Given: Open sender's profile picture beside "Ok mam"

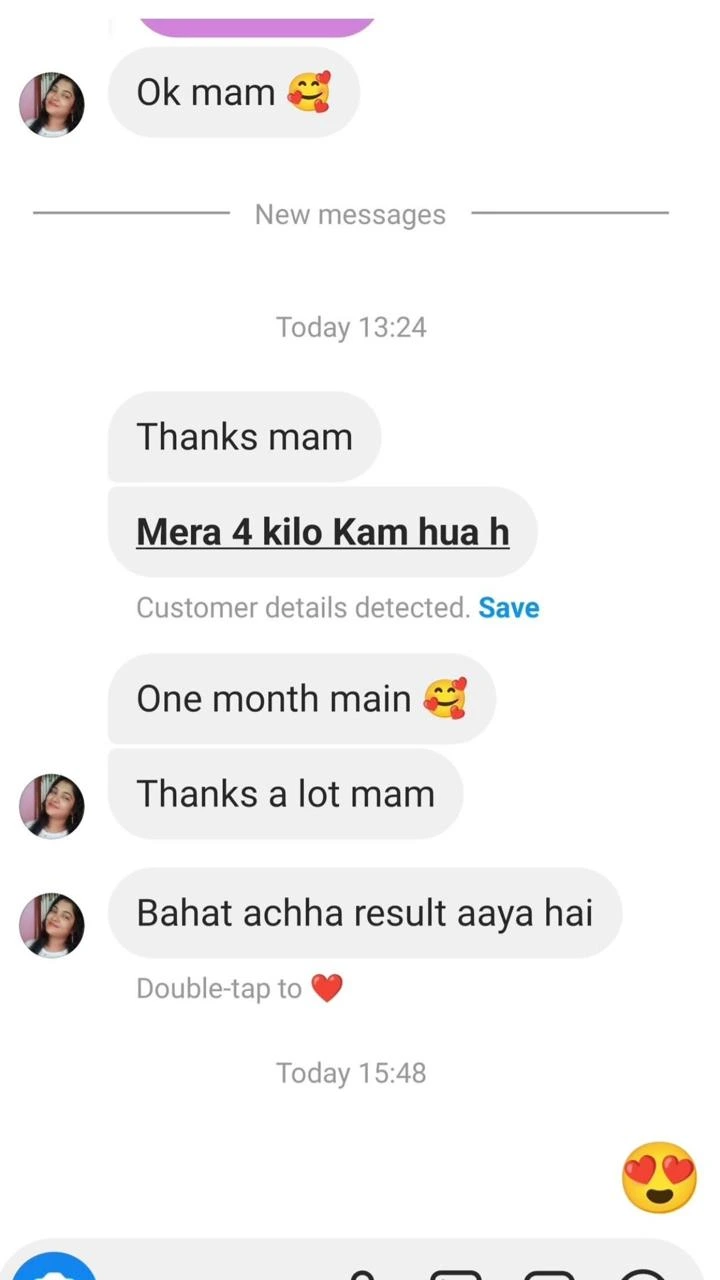Looking at the screenshot, I should click(x=52, y=104).
